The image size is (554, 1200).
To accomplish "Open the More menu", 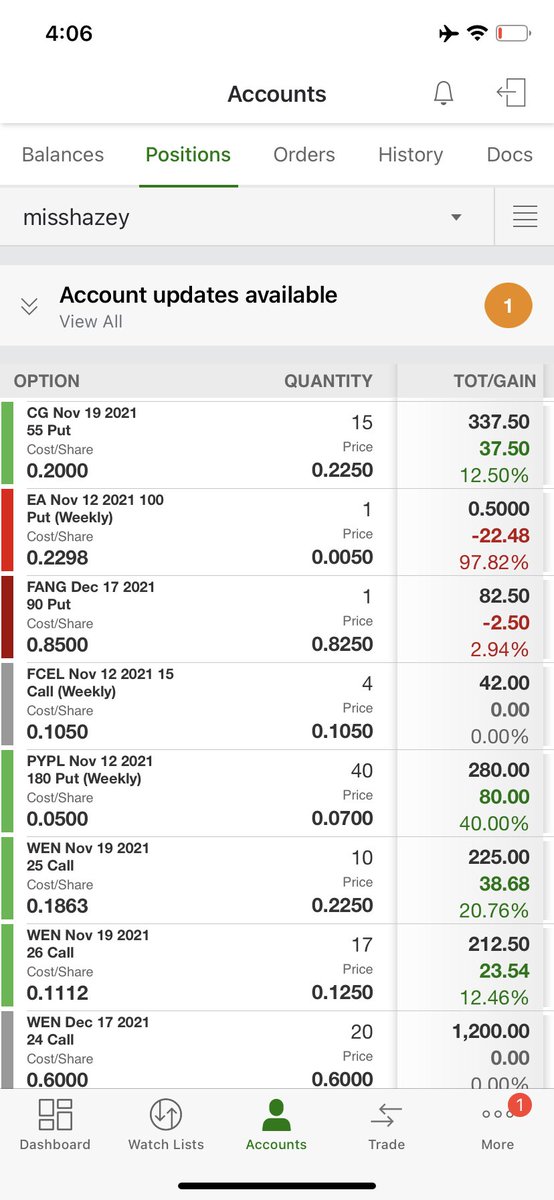I will 498,1125.
